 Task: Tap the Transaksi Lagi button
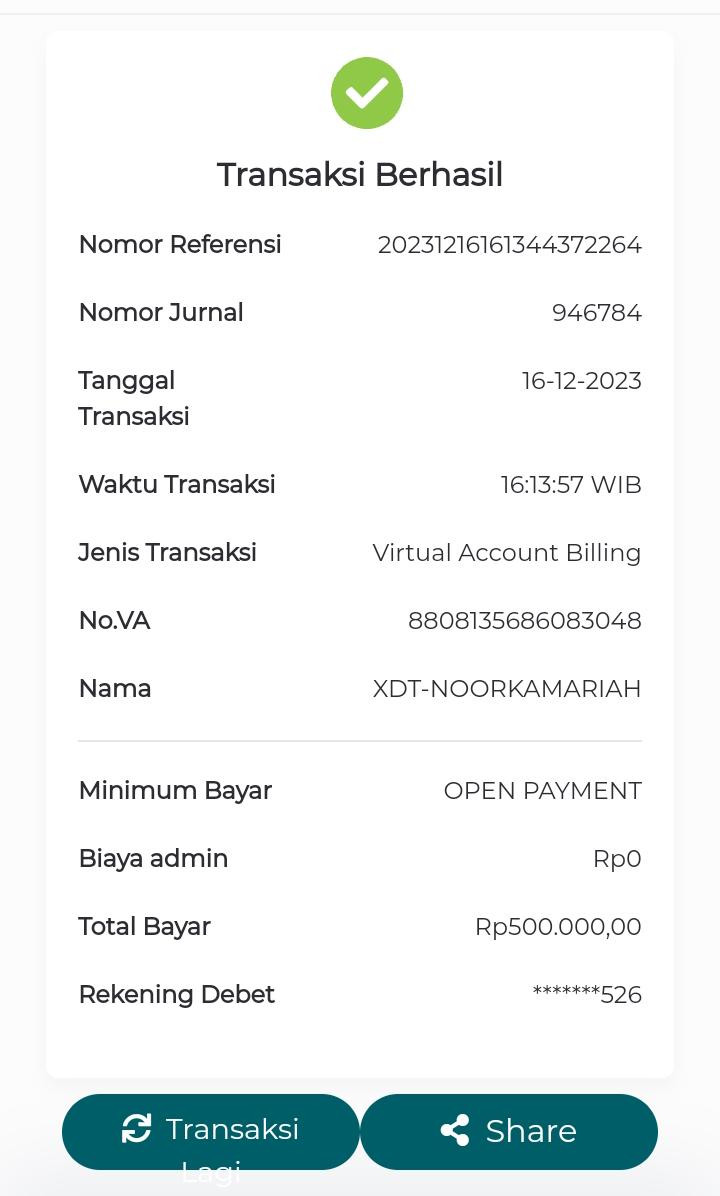coord(211,1132)
